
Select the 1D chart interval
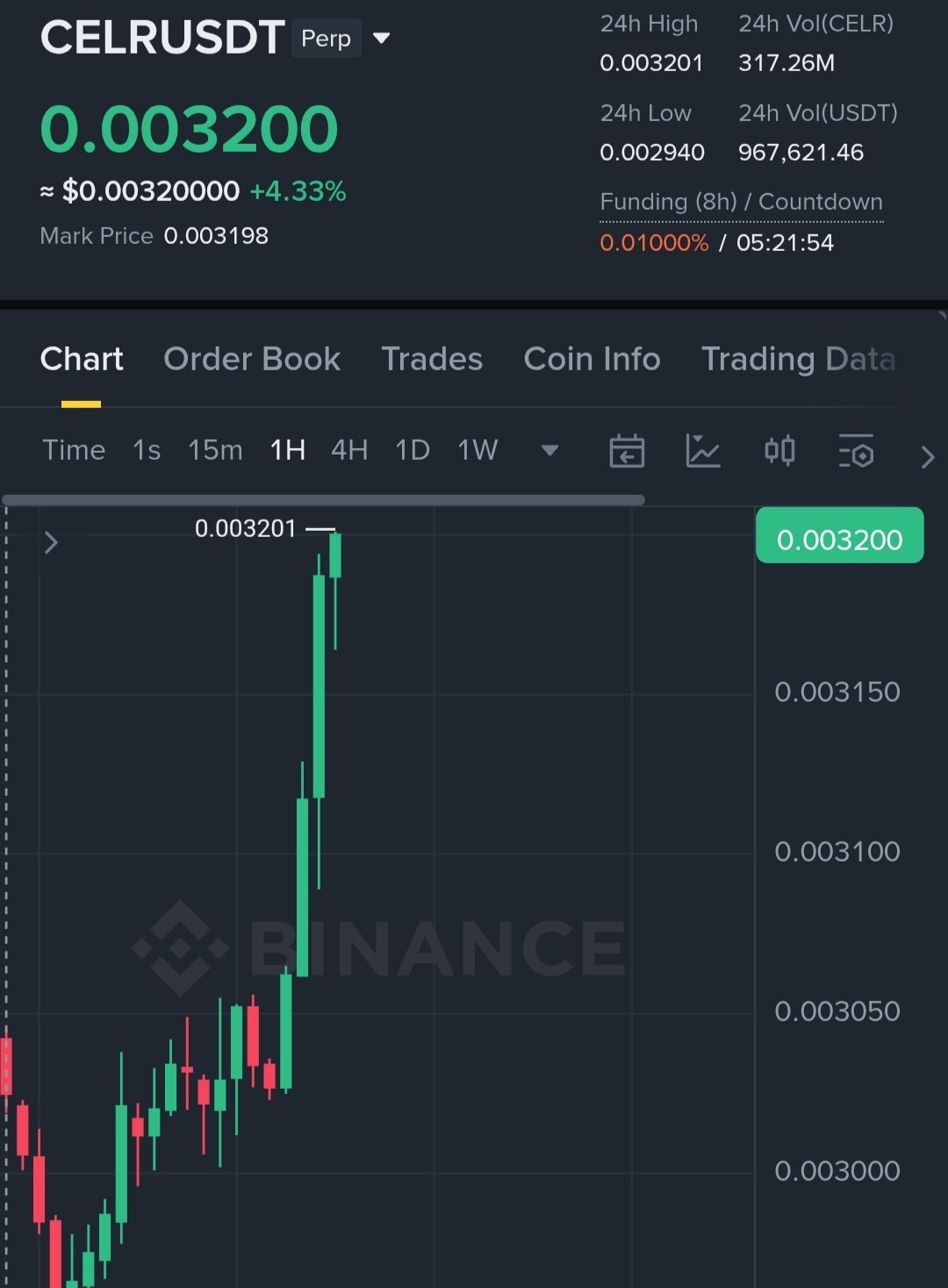pos(413,450)
